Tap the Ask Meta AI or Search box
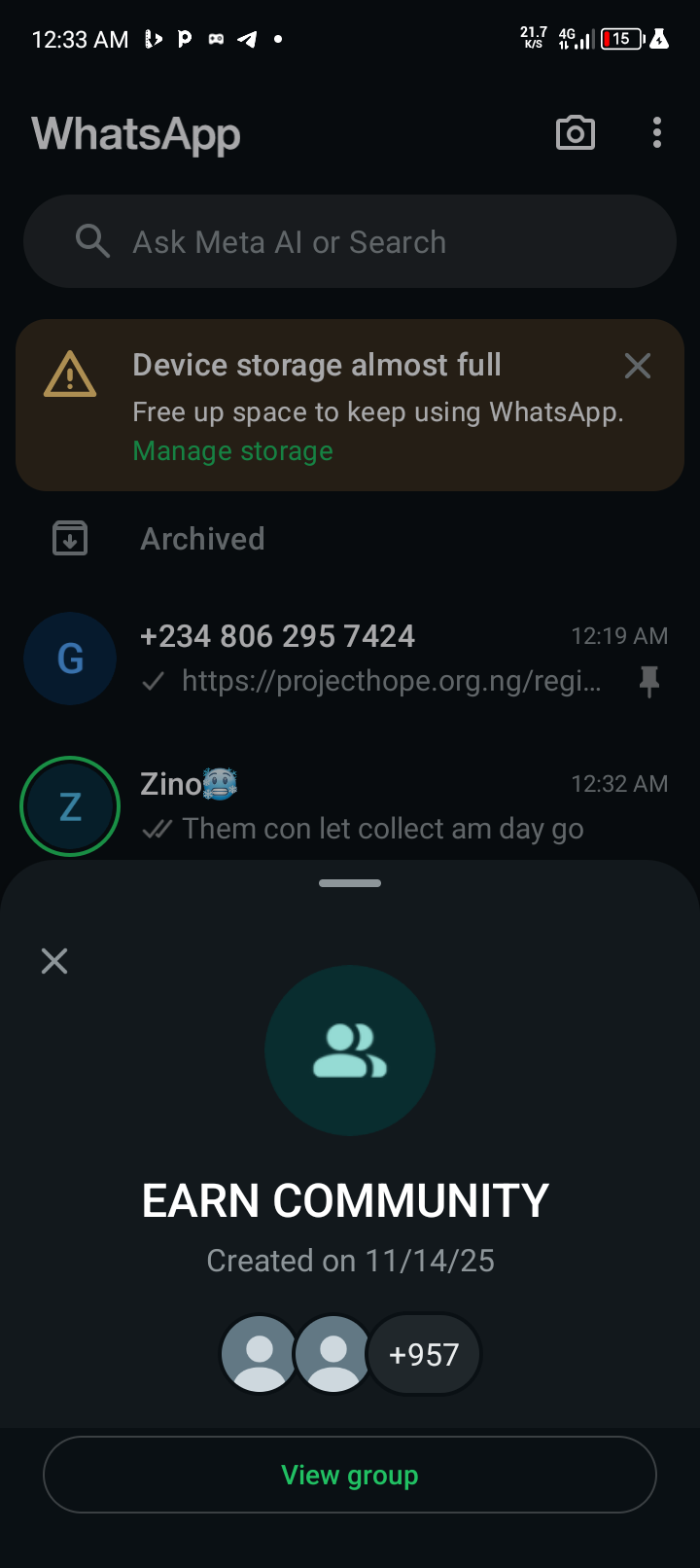Image resolution: width=700 pixels, height=1568 pixels. (x=350, y=242)
